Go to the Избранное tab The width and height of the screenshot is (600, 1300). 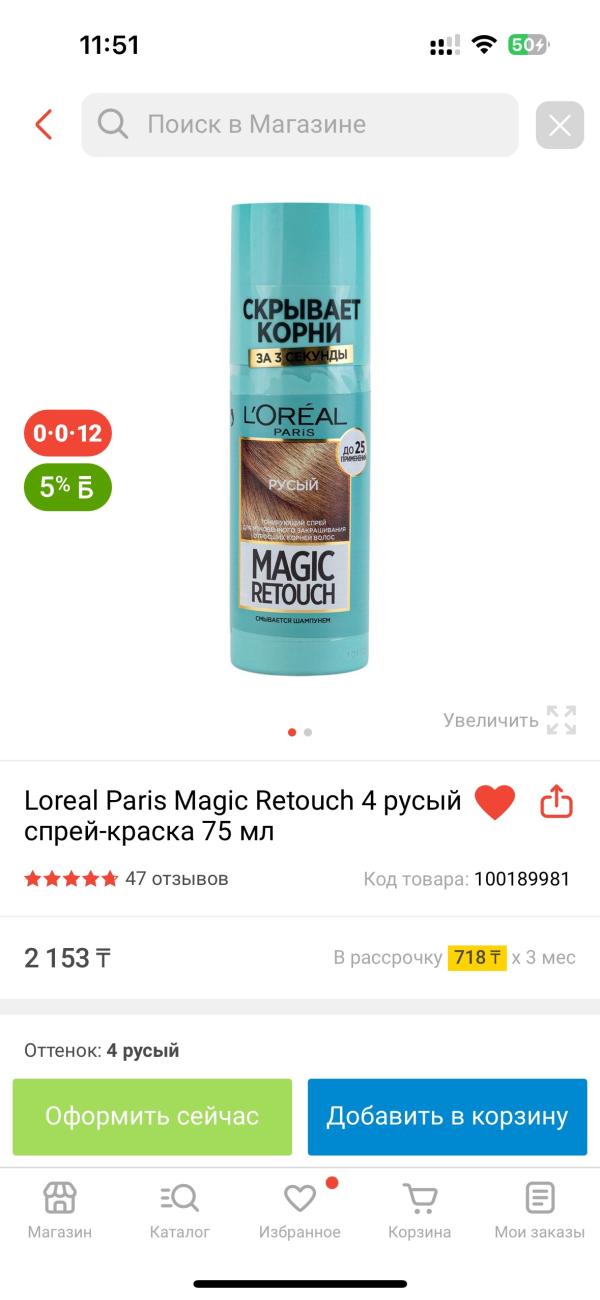(x=300, y=1210)
